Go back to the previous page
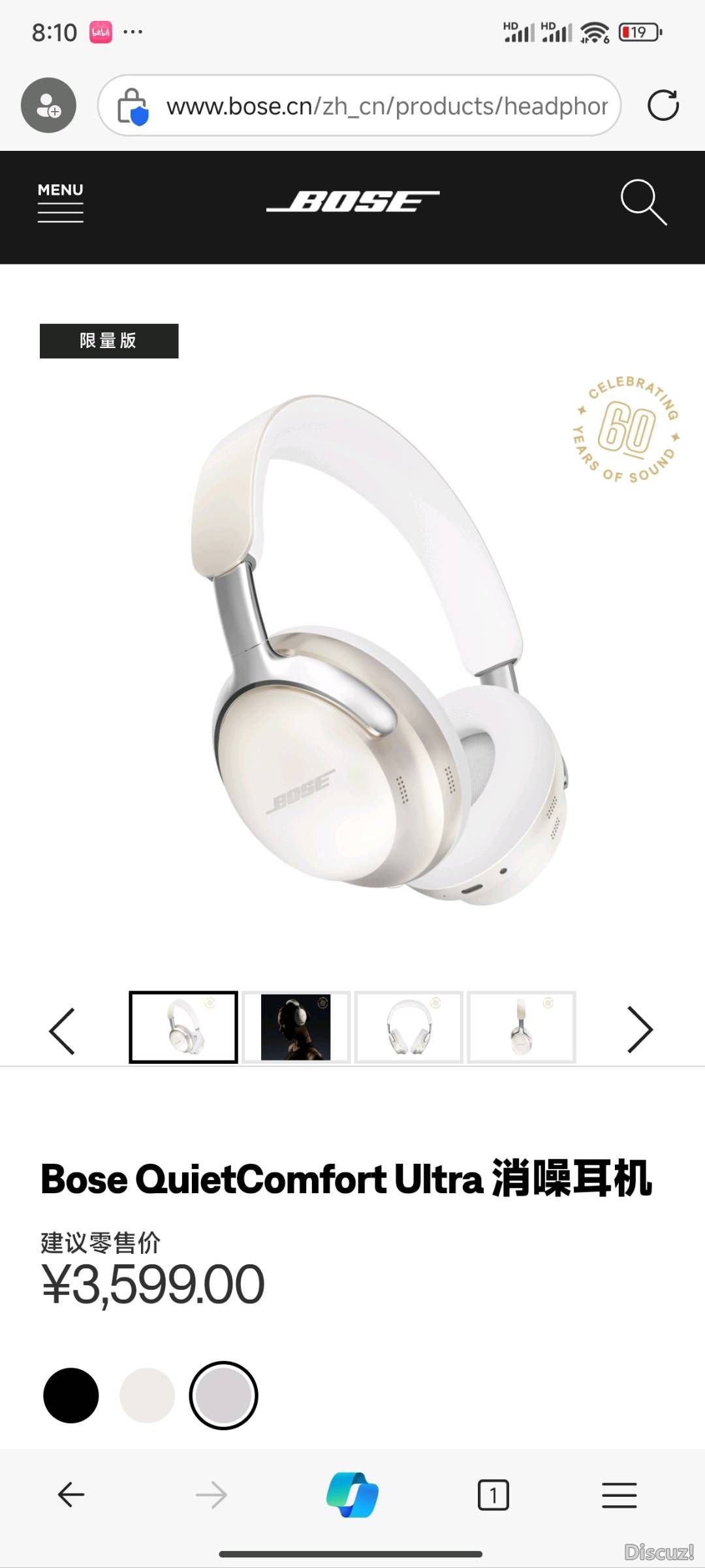The image size is (705, 1568). (71, 1494)
